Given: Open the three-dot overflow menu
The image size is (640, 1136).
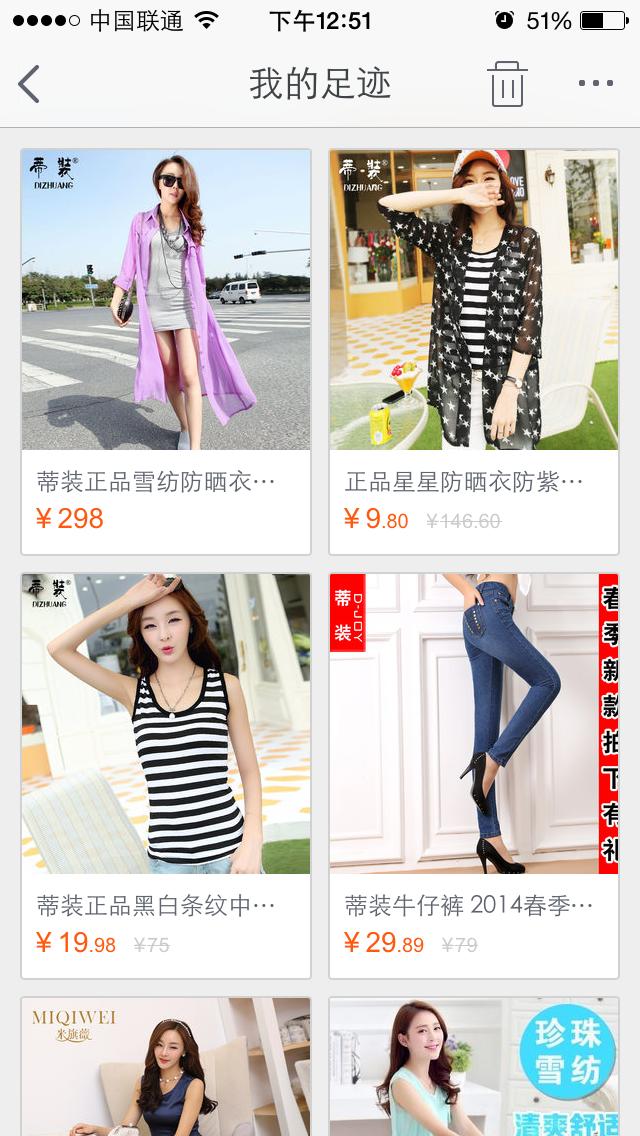Looking at the screenshot, I should 595,84.
